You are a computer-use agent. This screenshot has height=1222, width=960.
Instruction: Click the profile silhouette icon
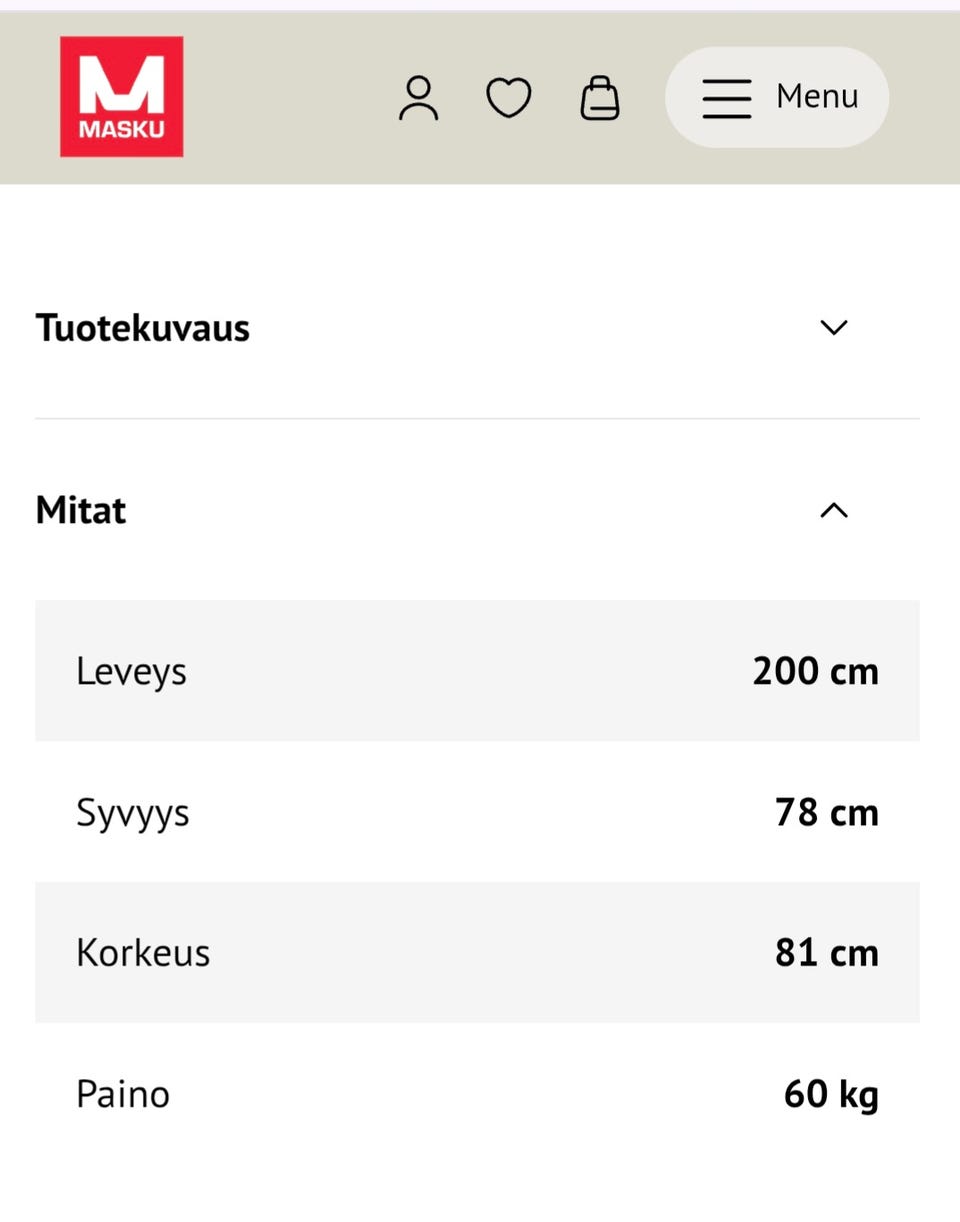click(420, 97)
